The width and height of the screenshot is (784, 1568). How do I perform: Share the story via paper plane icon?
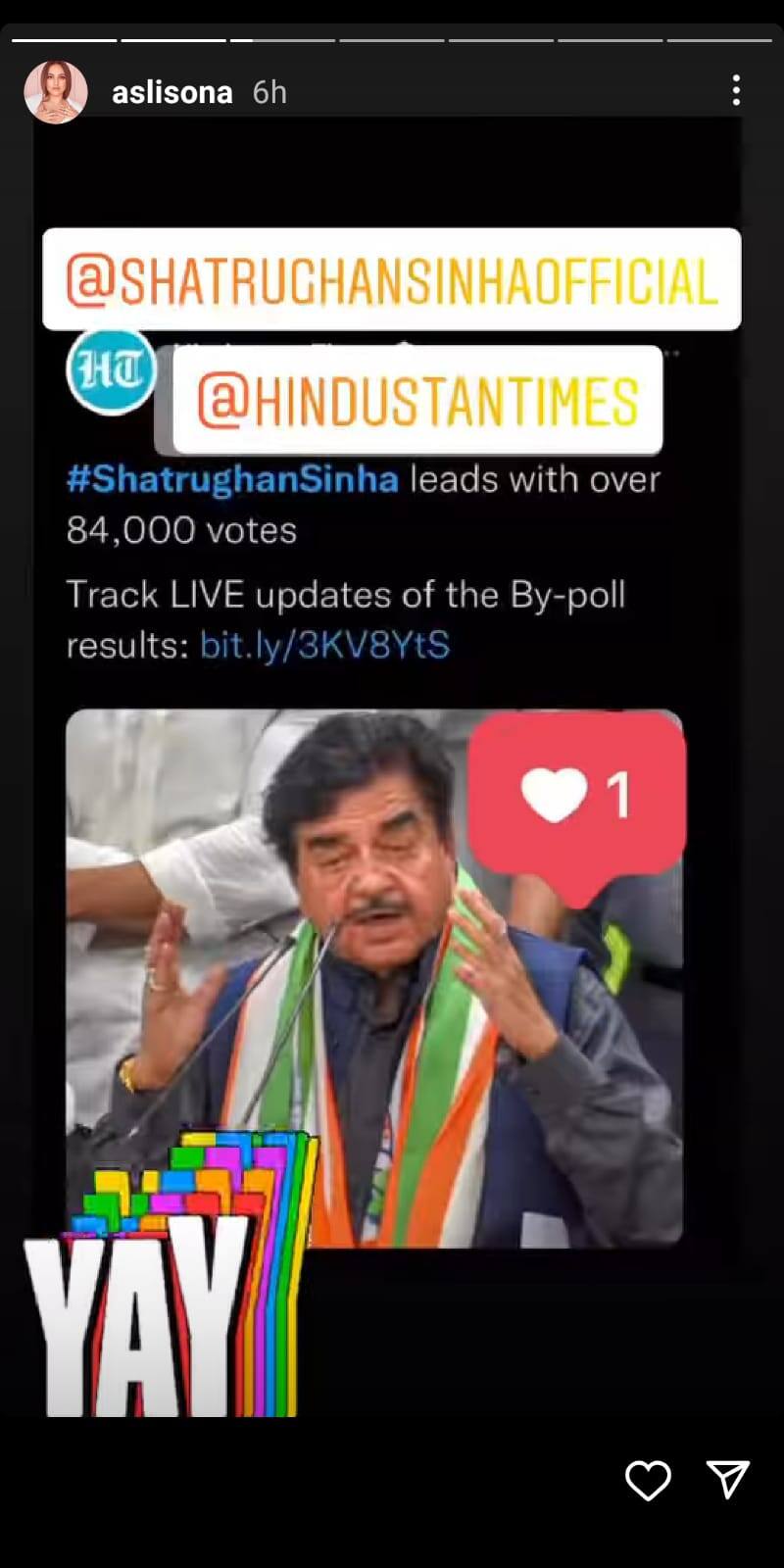728,1480
